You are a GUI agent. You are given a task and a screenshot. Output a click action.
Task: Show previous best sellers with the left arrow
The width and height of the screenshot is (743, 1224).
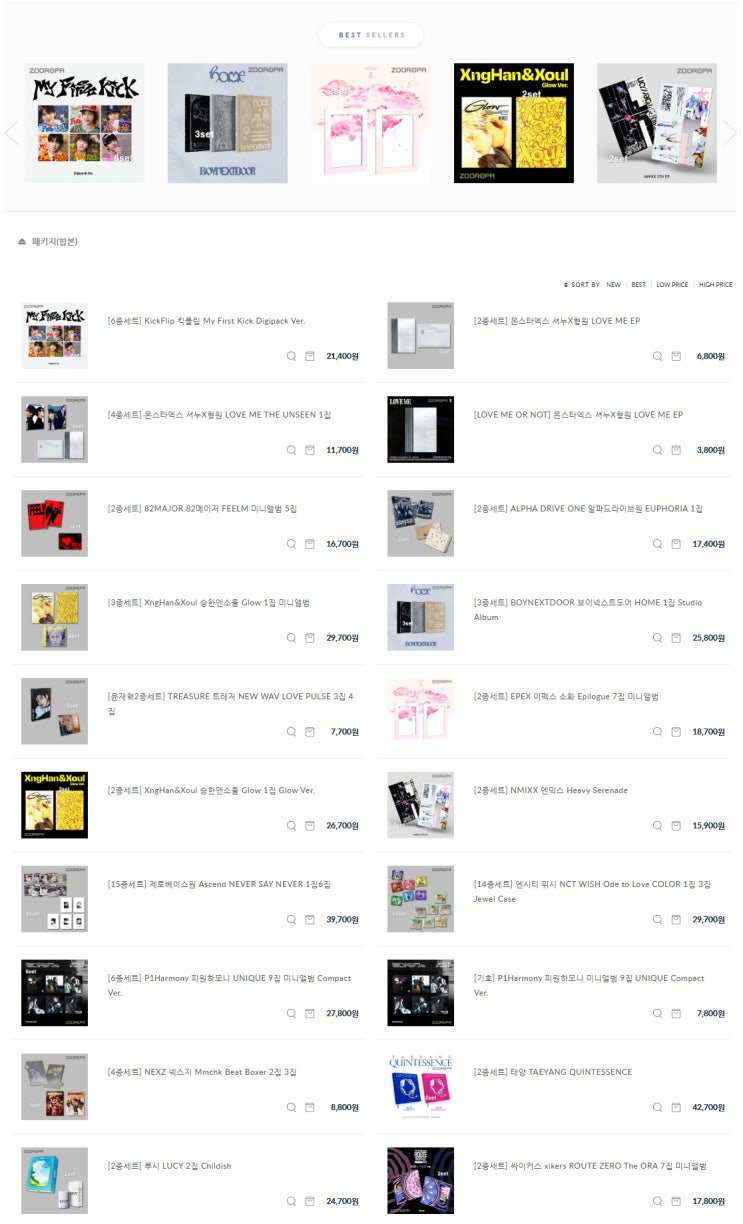click(12, 133)
